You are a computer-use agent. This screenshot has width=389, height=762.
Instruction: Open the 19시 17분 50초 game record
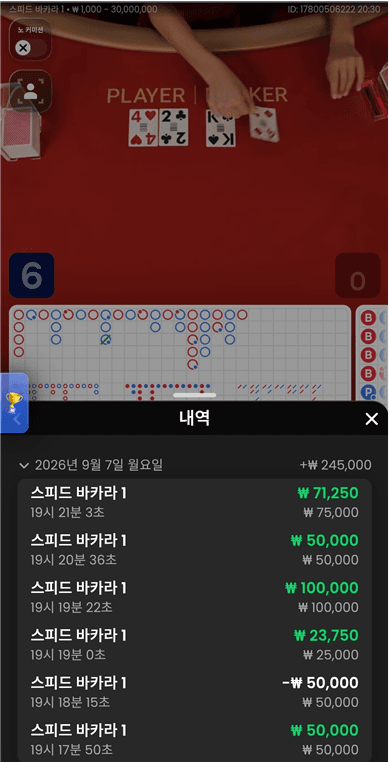coord(194,739)
